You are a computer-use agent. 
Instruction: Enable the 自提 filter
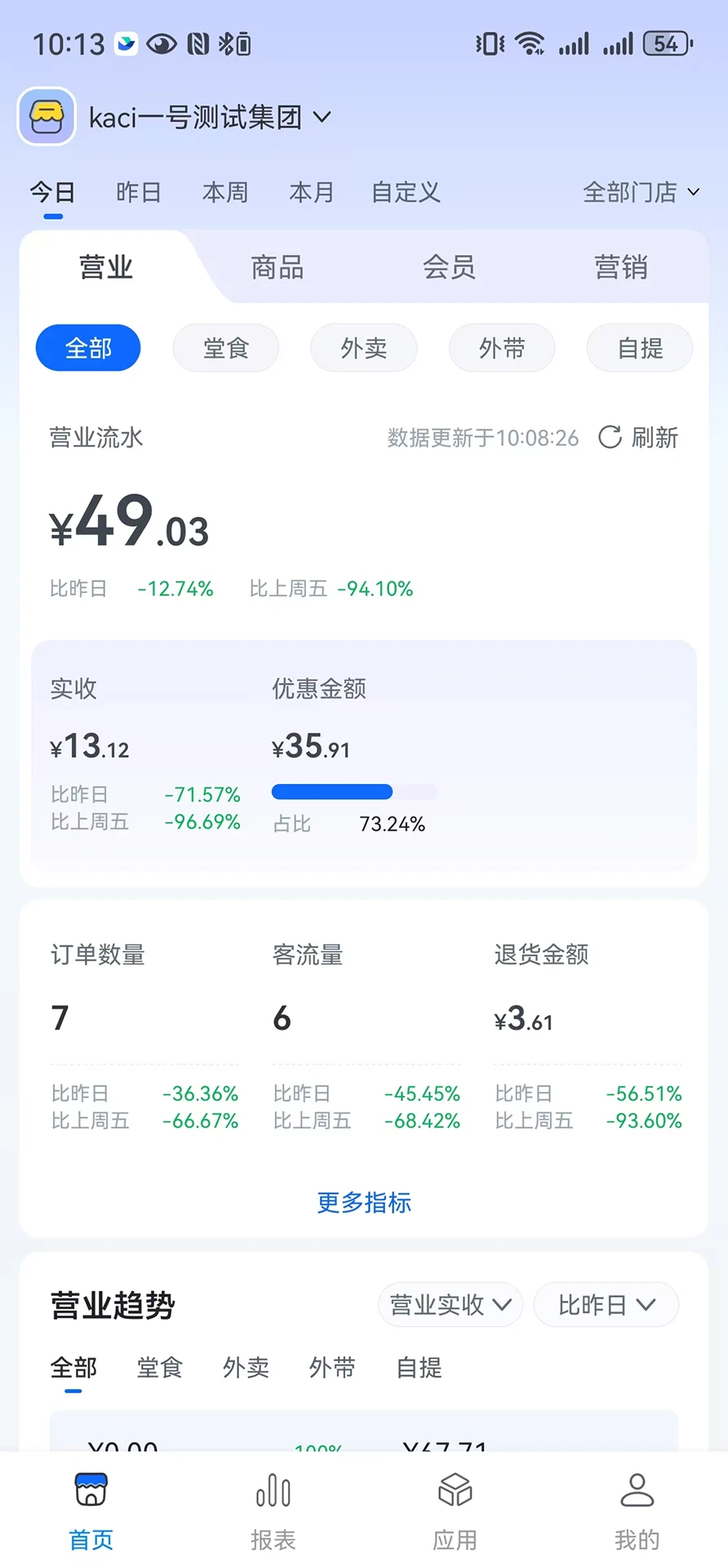click(640, 347)
